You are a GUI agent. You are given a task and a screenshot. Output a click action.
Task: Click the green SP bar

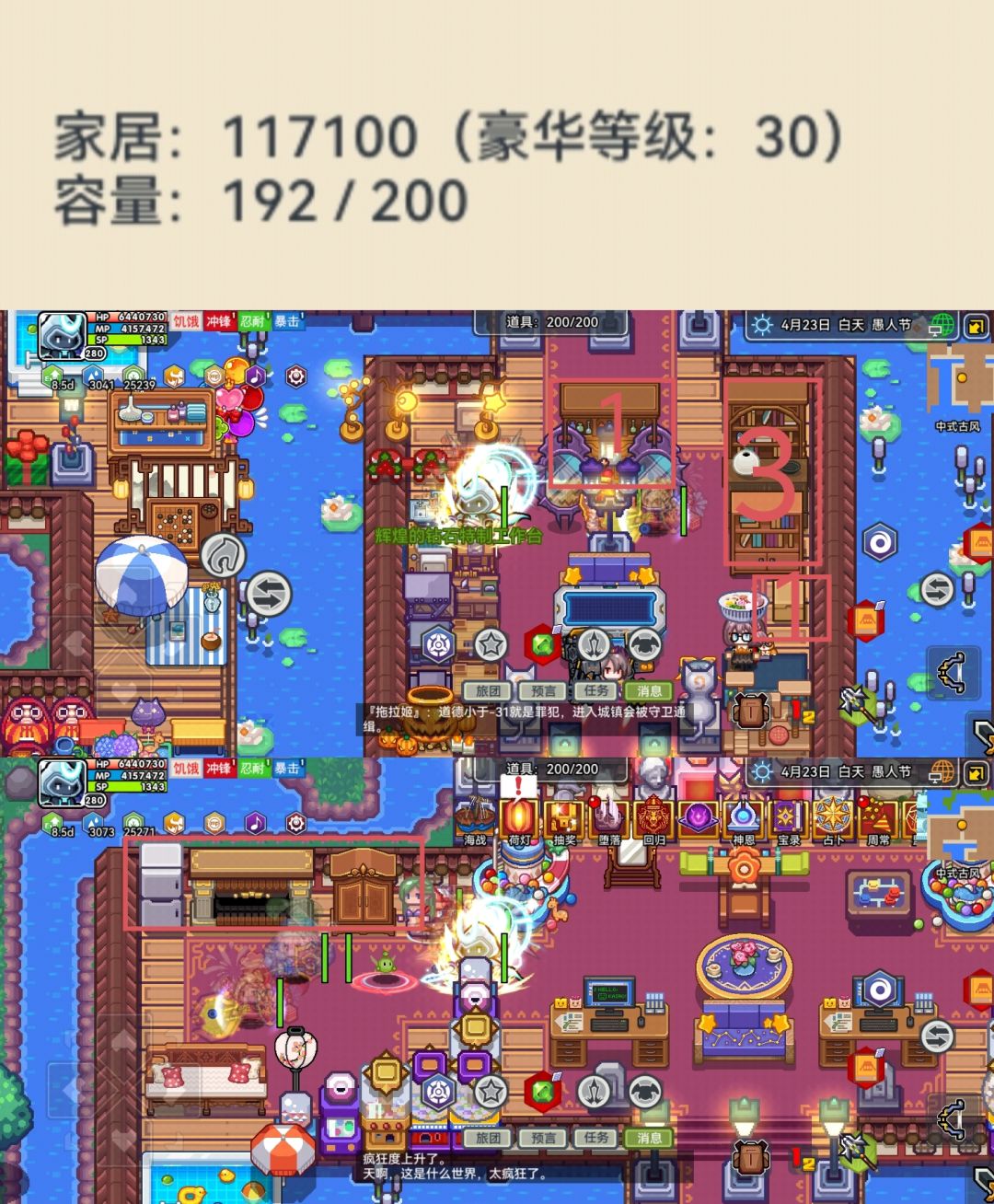tap(129, 338)
